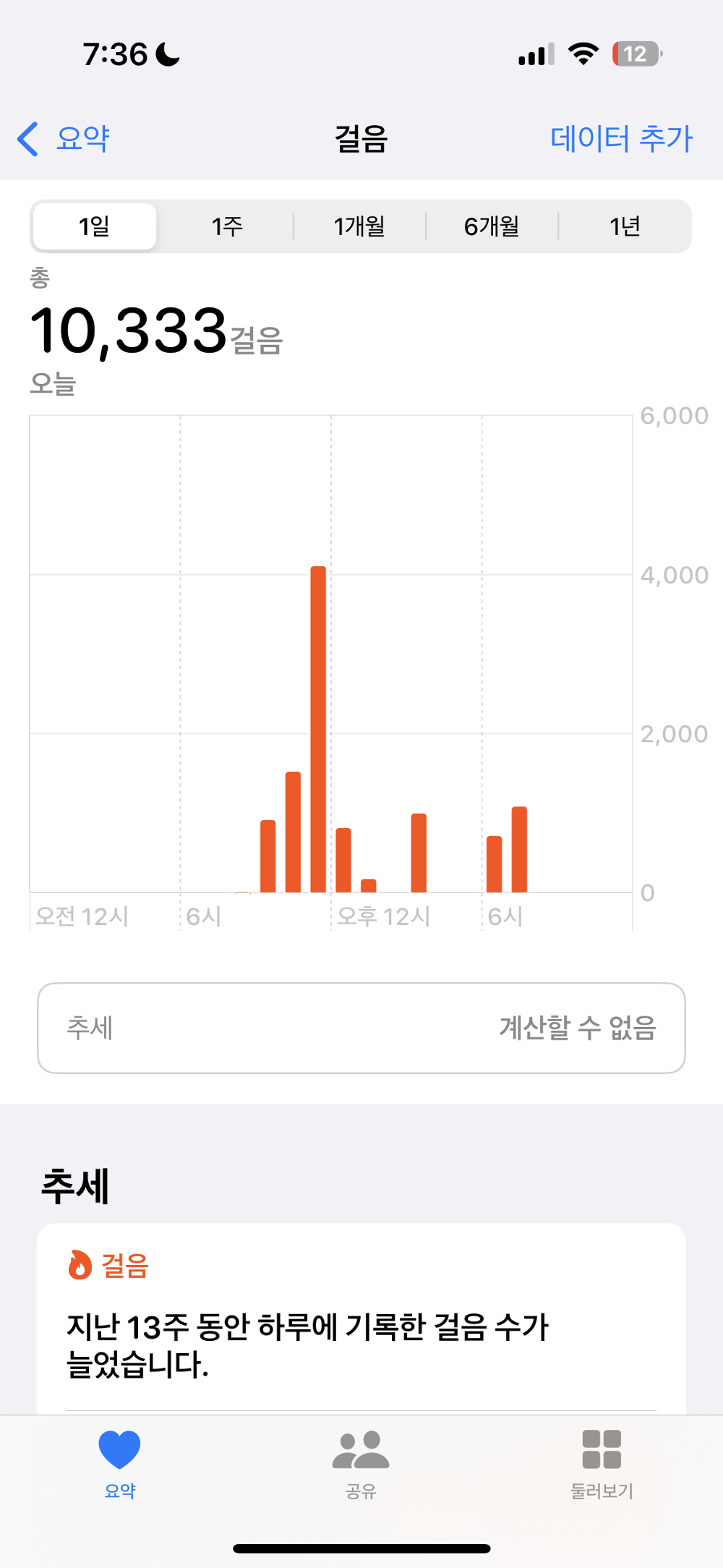Switch to the 1개월 tab
723x1568 pixels.
point(359,226)
